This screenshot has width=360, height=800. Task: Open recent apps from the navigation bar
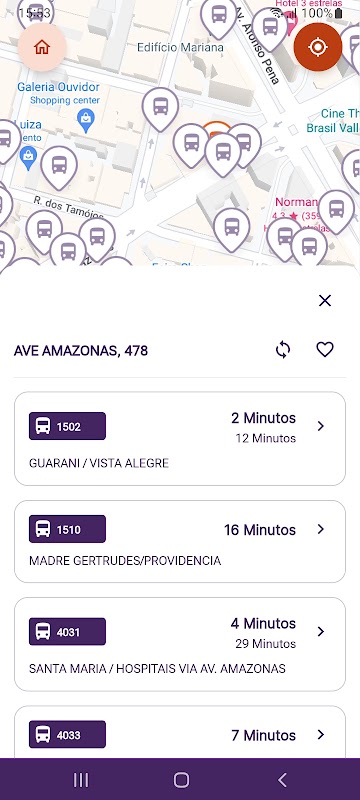pyautogui.click(x=81, y=780)
